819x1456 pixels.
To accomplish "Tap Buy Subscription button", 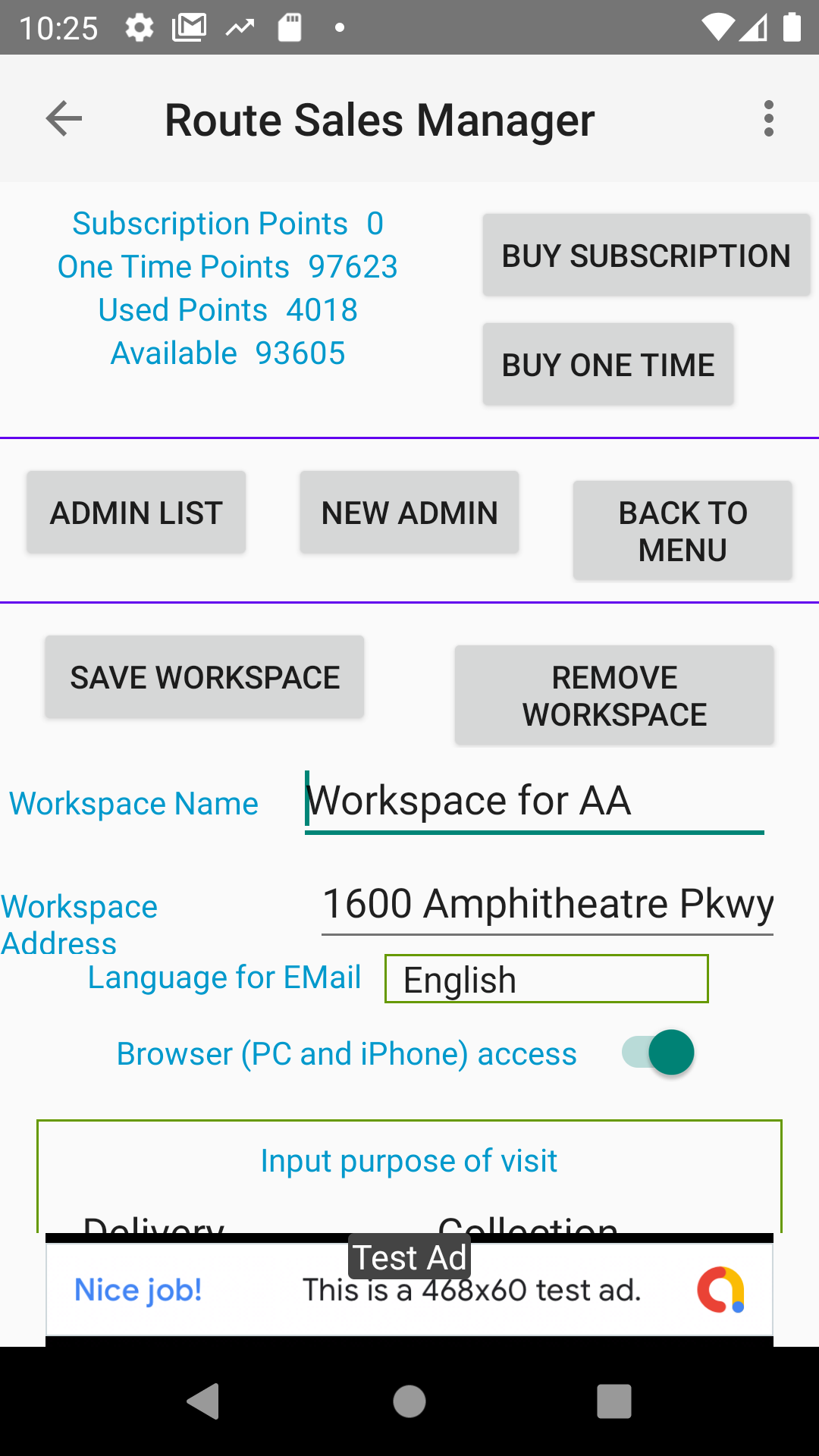I will pyautogui.click(x=646, y=255).
